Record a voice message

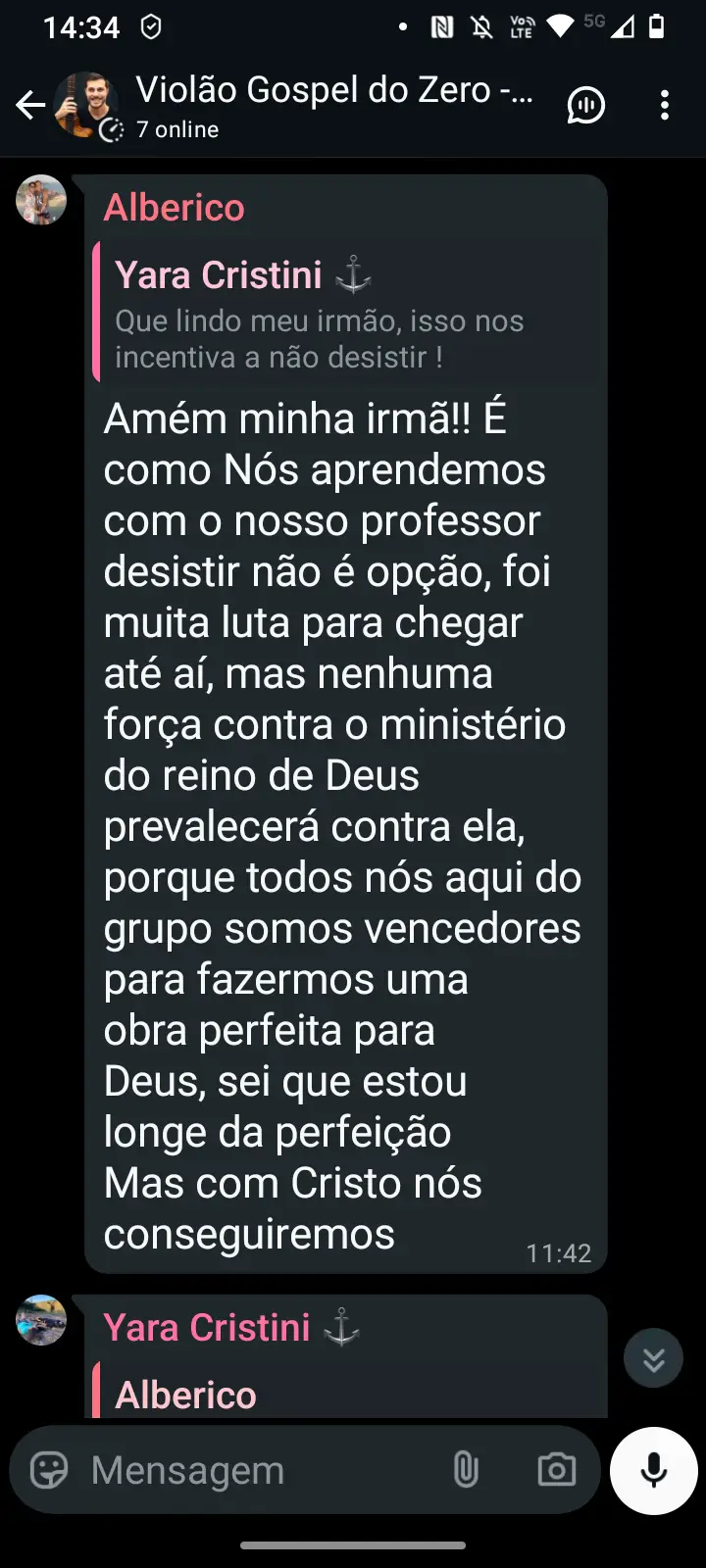653,1470
